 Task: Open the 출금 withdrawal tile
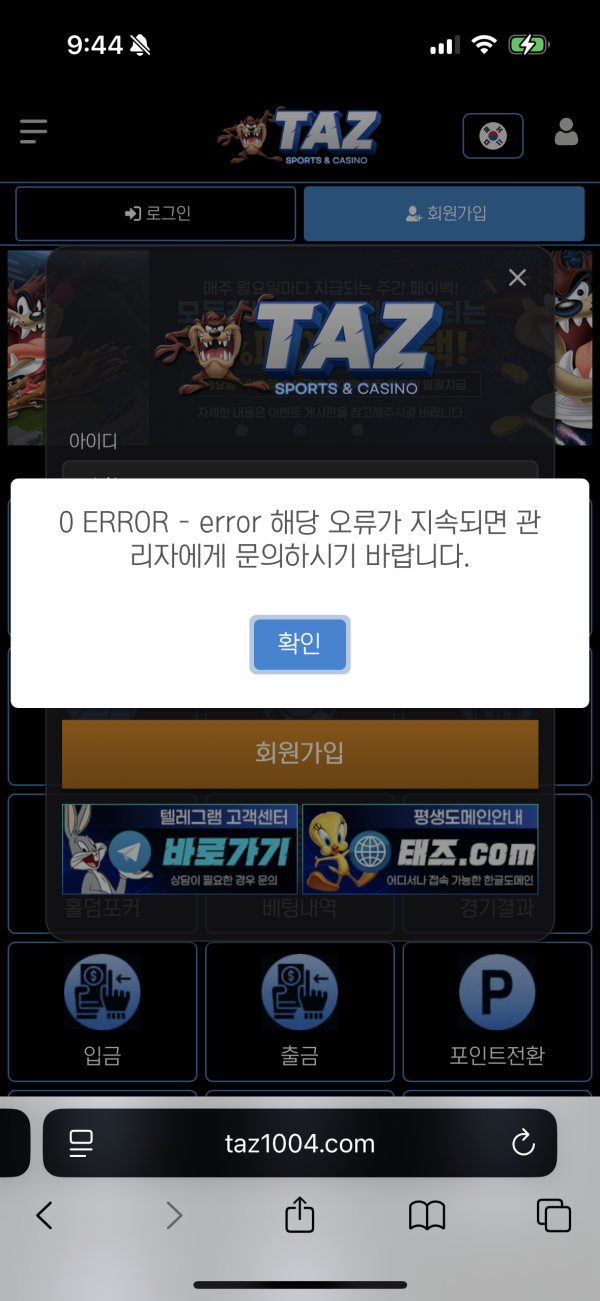click(299, 1012)
